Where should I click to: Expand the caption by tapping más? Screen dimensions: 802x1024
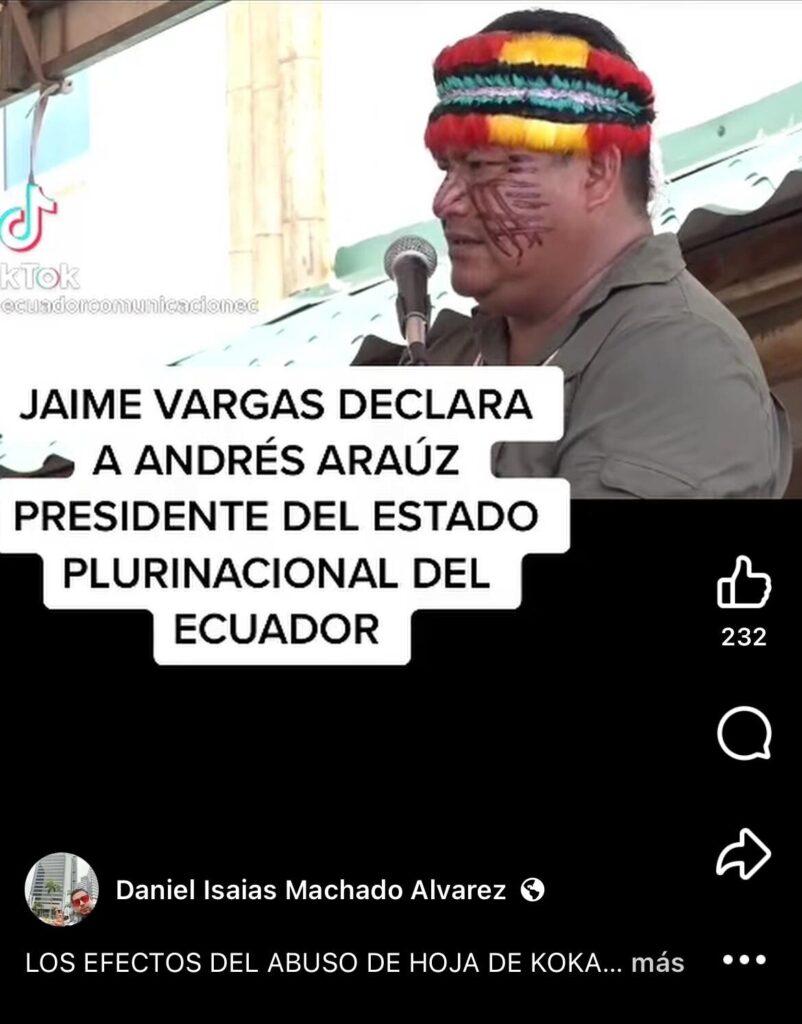tap(657, 963)
